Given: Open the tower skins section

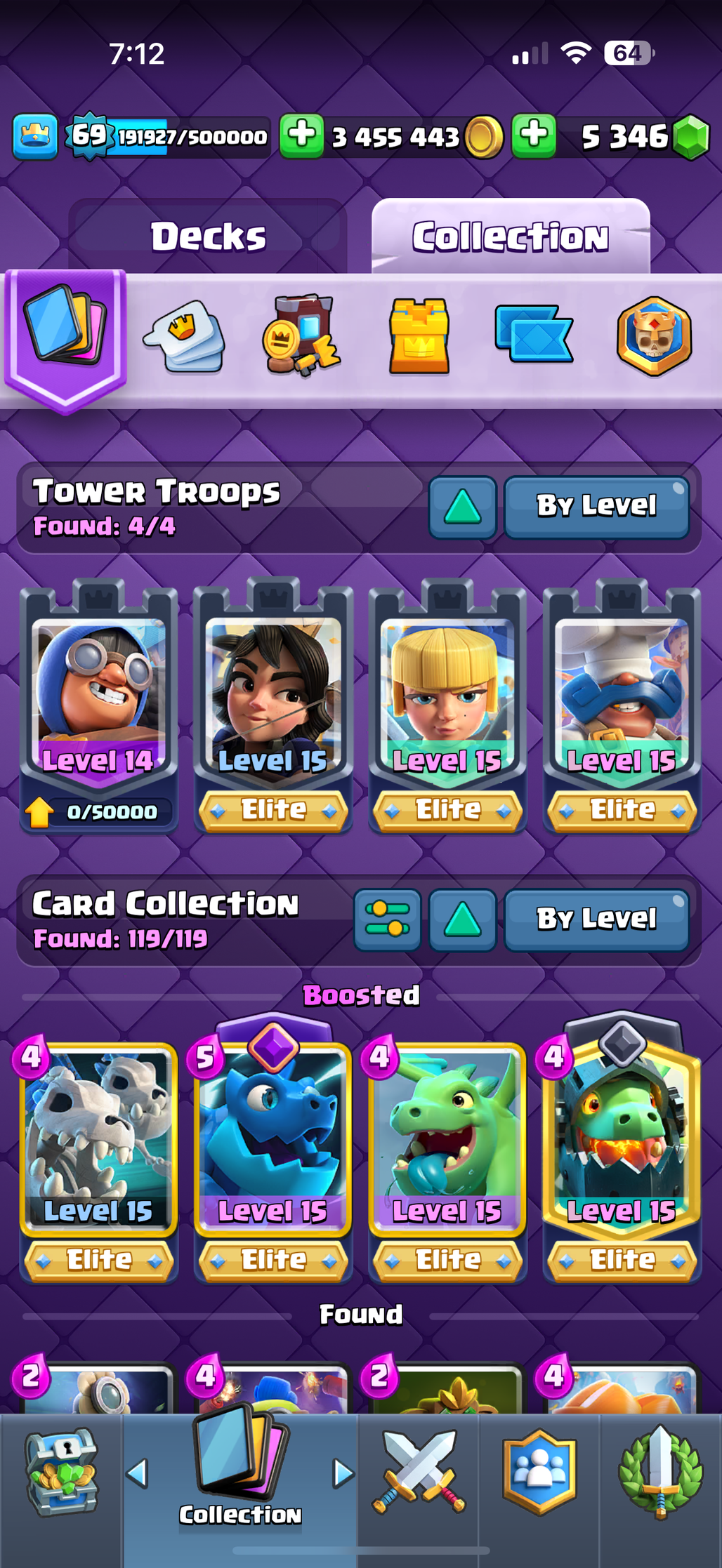Looking at the screenshot, I should [x=419, y=336].
